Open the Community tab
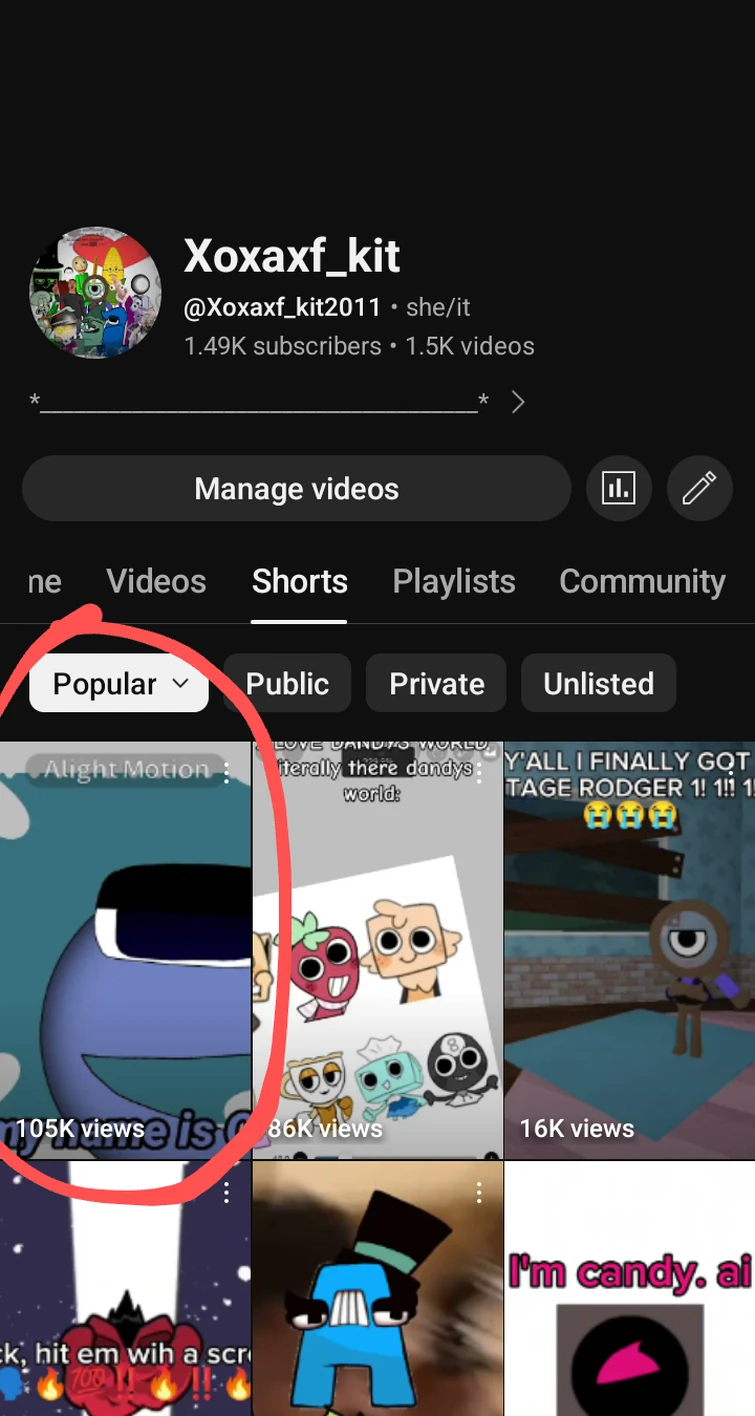The height and width of the screenshot is (1416, 755). click(642, 582)
